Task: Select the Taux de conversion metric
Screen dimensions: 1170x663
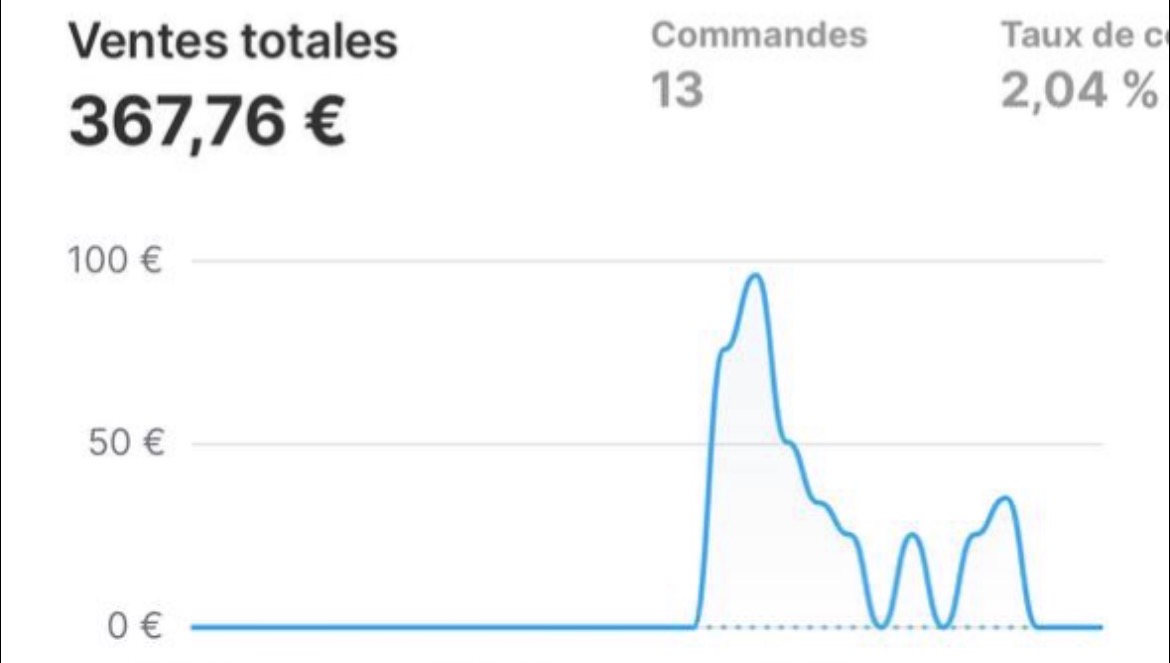Action: pos(1084,64)
